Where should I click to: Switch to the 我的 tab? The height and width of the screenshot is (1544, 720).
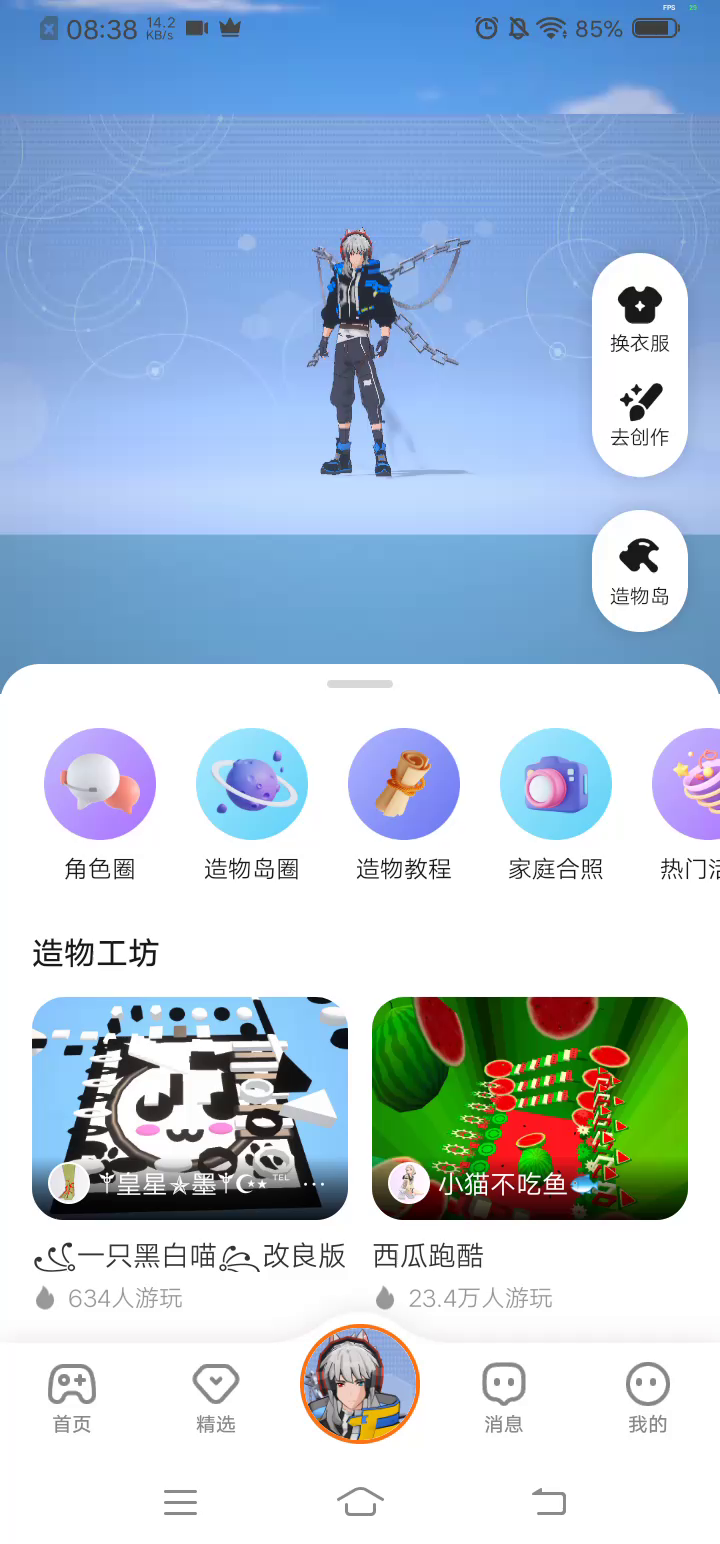point(648,1398)
